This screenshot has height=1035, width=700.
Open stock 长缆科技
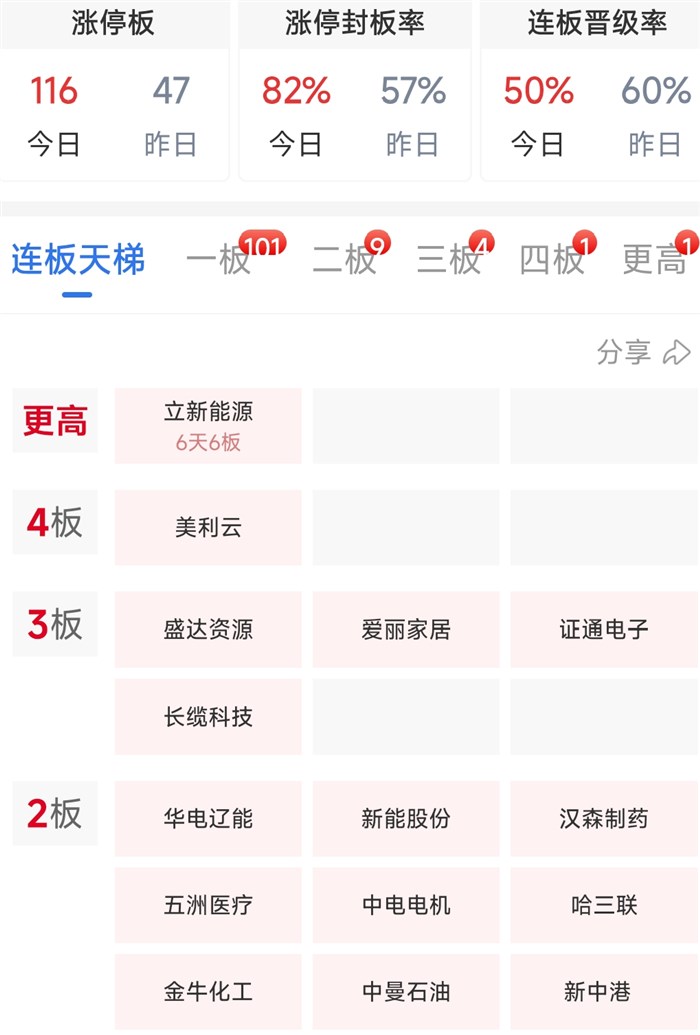pos(208,716)
